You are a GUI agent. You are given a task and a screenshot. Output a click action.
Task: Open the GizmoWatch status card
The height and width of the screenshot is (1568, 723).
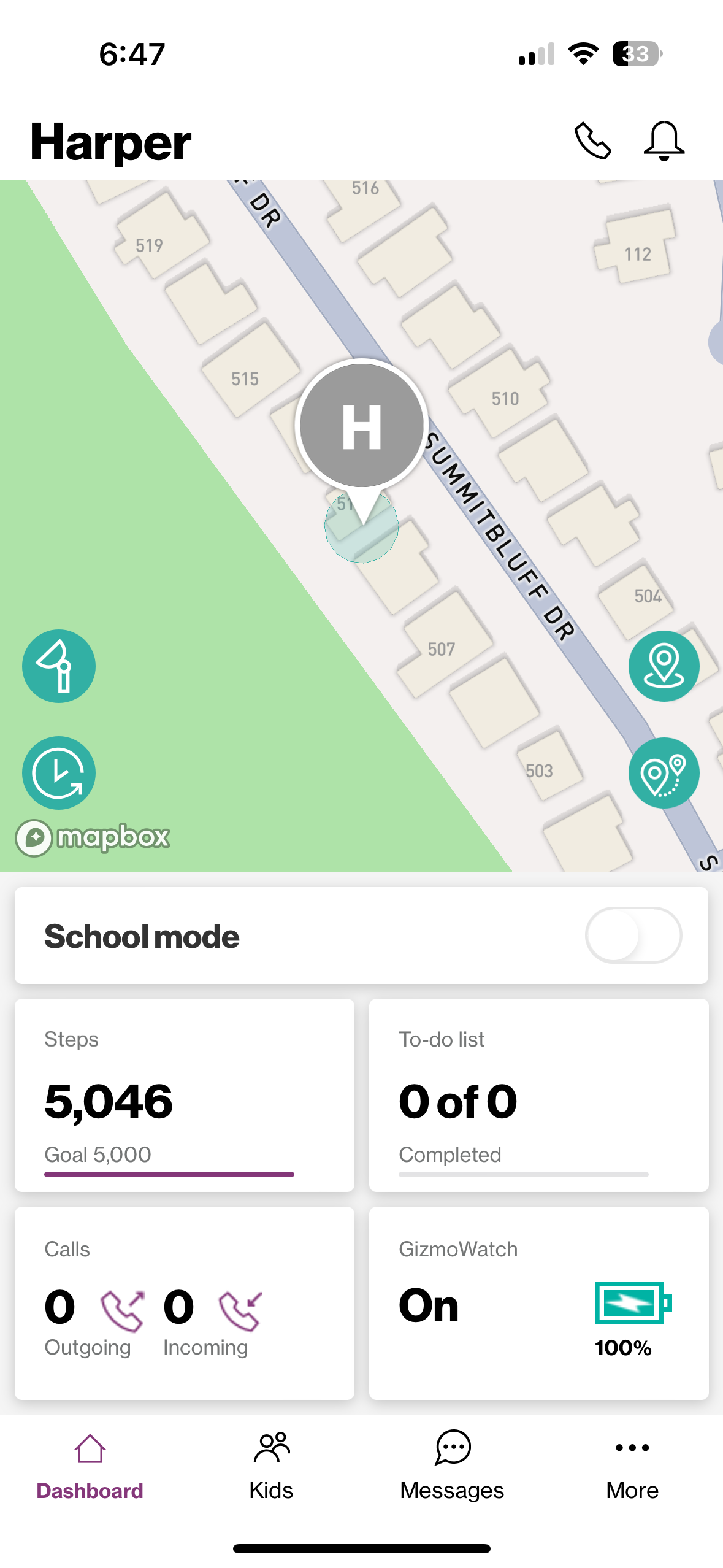pos(538,1303)
